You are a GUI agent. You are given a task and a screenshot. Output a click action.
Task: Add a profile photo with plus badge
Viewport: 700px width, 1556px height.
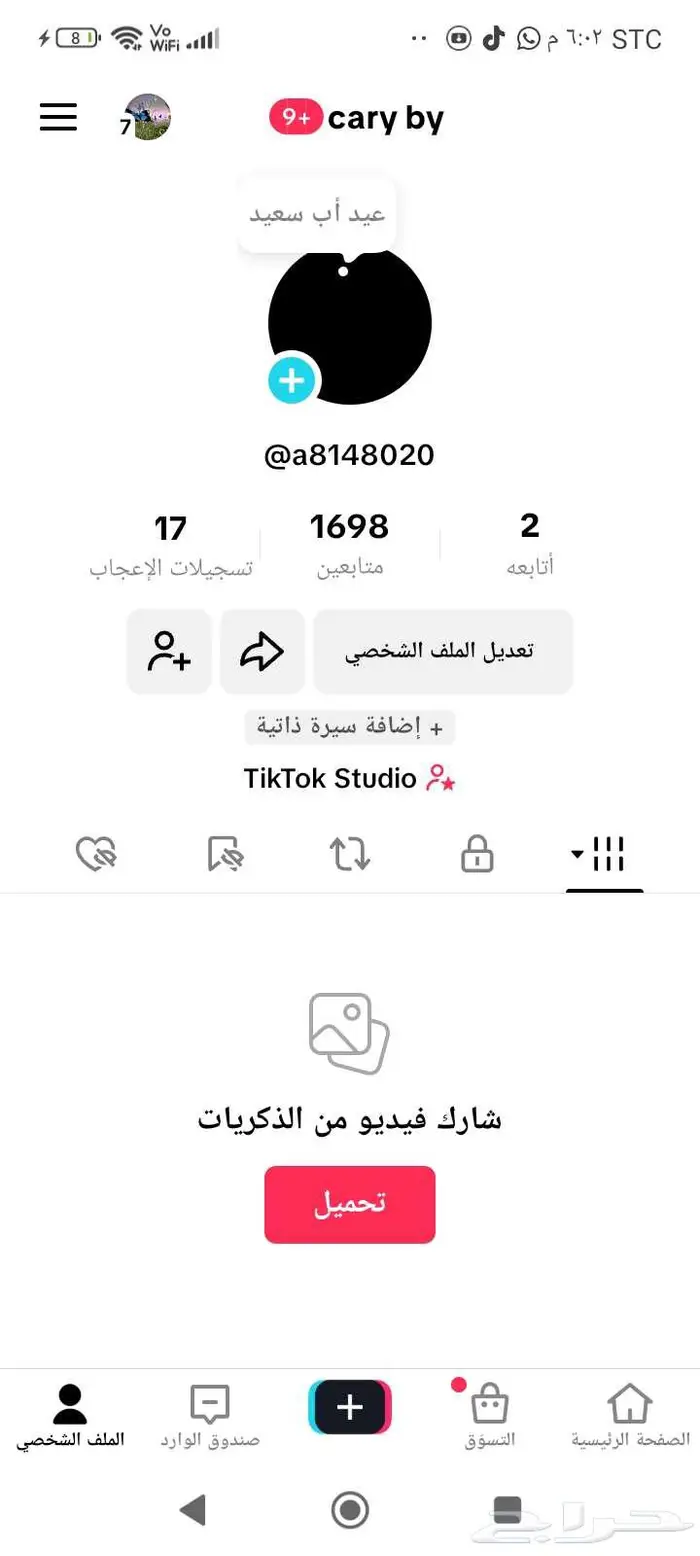click(x=292, y=381)
